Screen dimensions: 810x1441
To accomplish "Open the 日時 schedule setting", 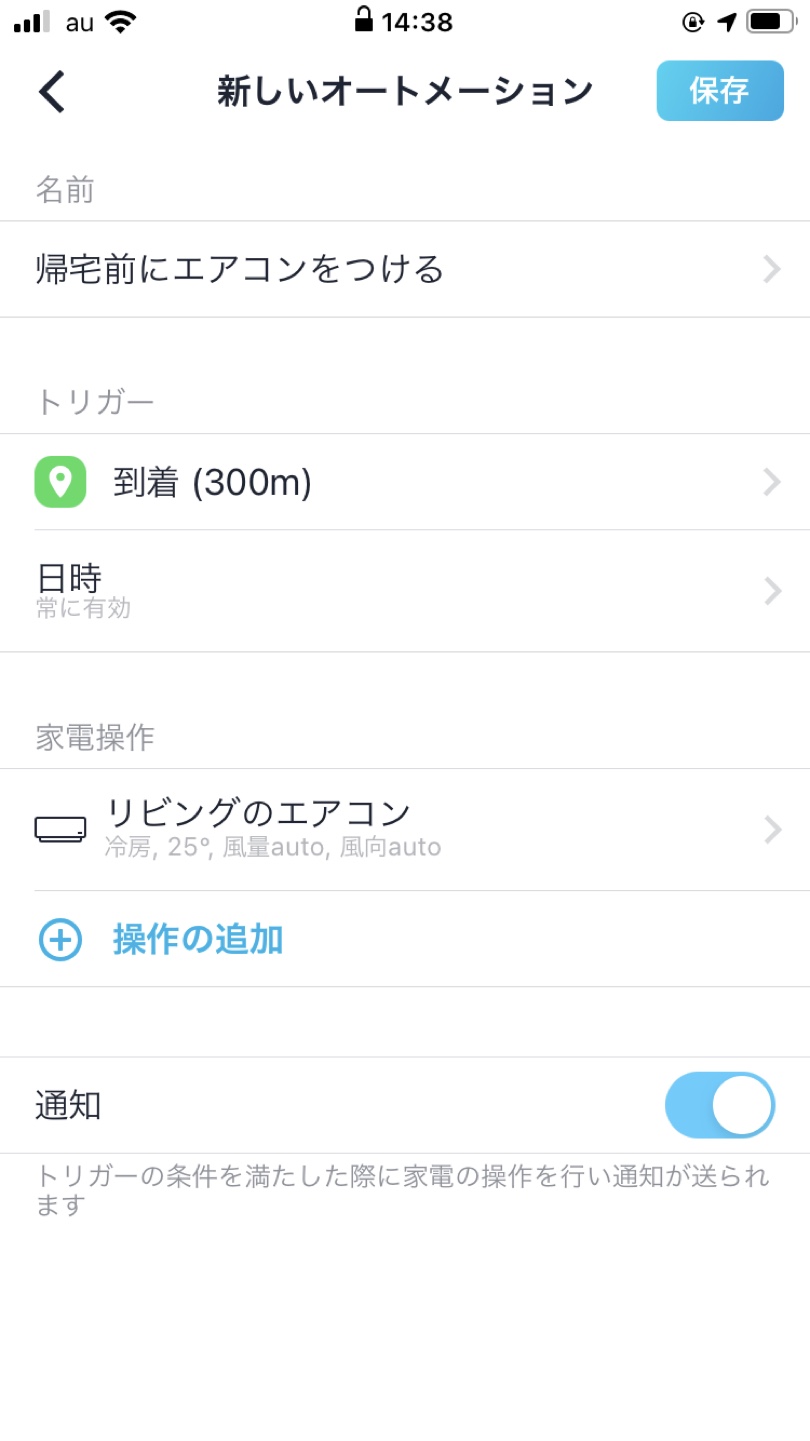I will [405, 591].
